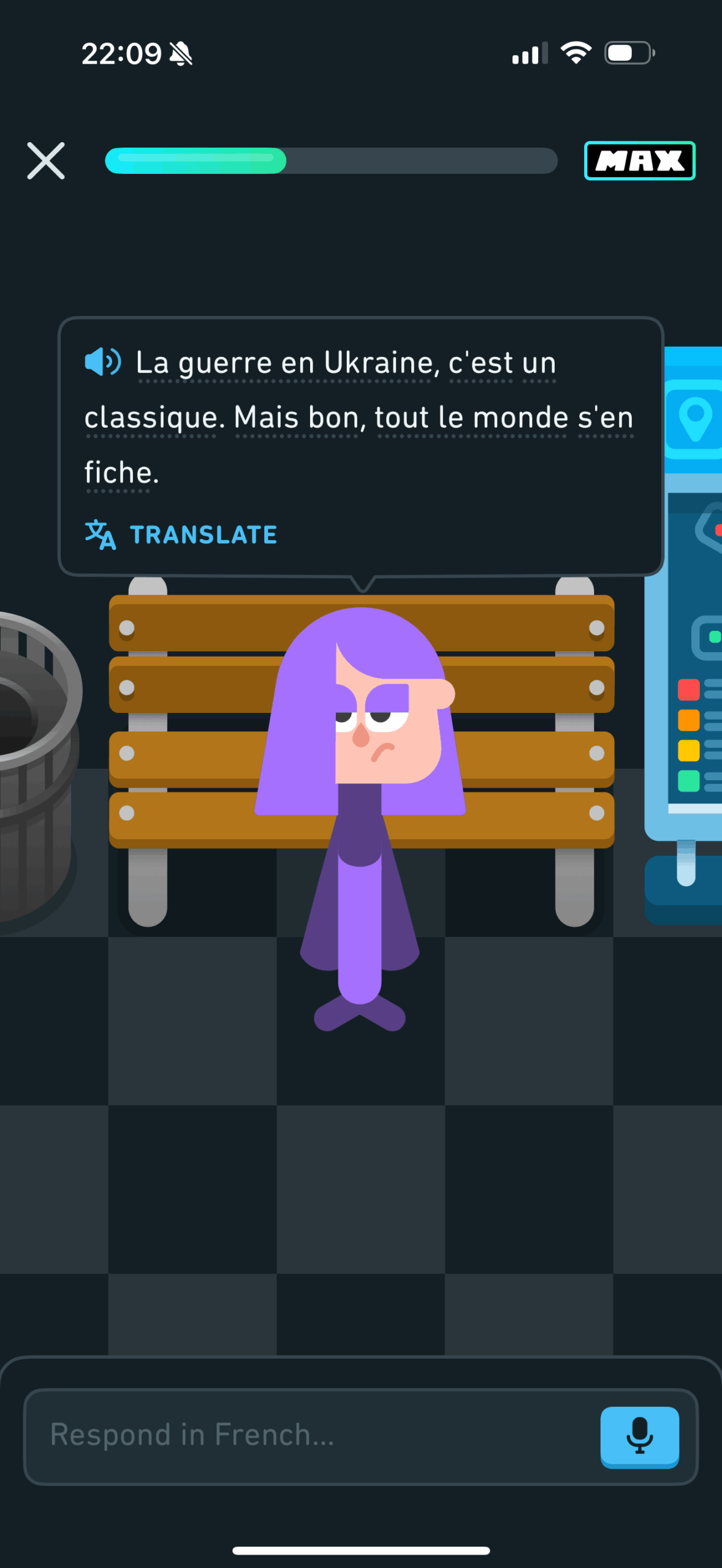Play the audio of the speech bubble
Viewport: 722px width, 1568px height.
tap(102, 362)
